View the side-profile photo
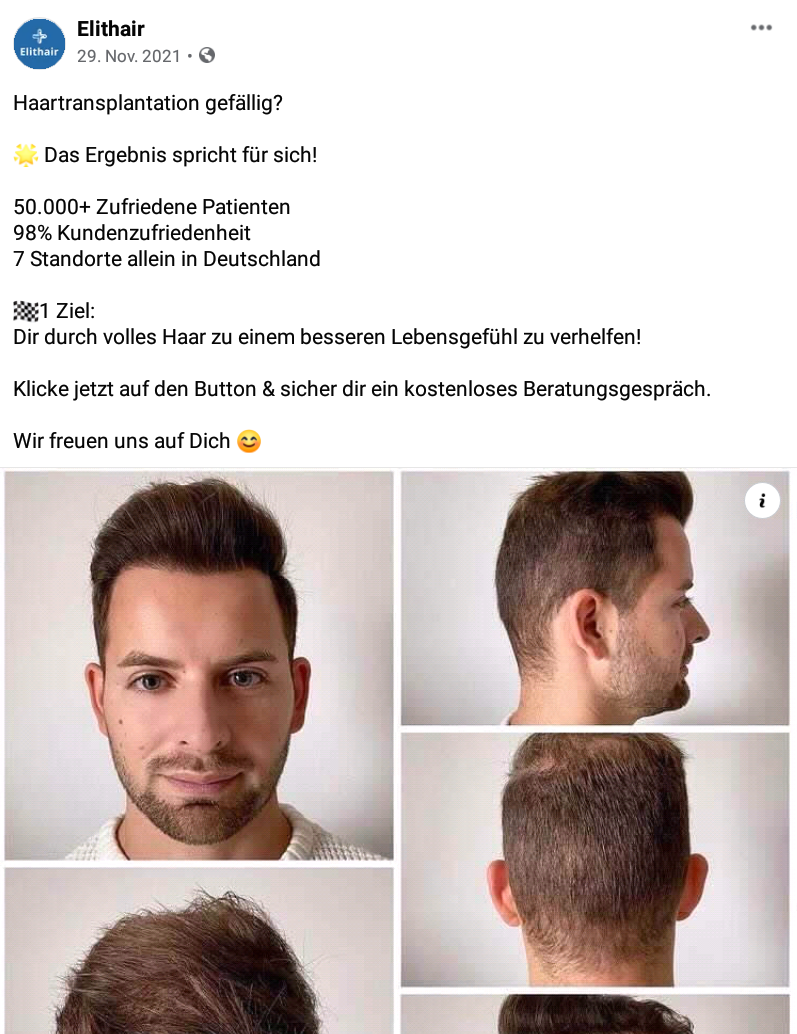 point(594,598)
